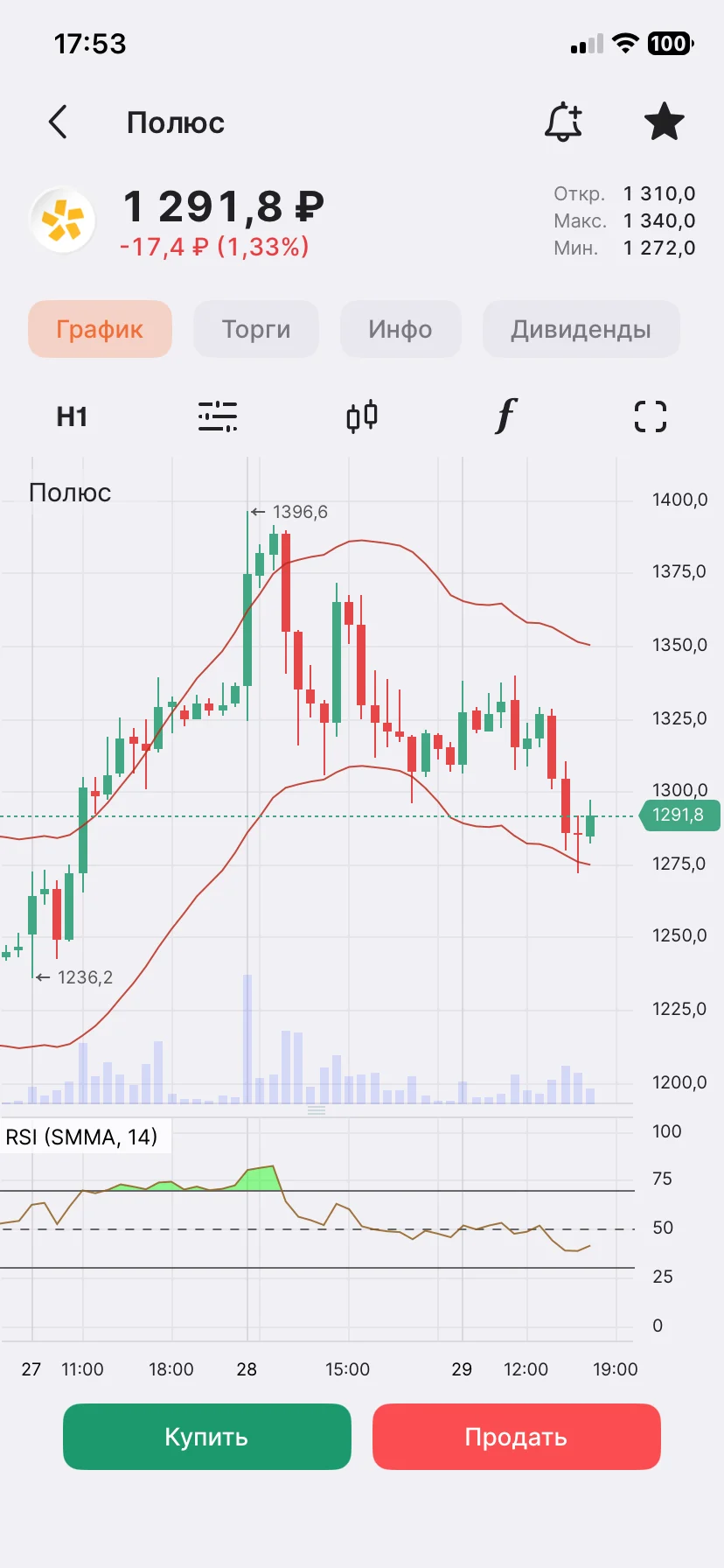Toggle the favorite star for Полюс
This screenshot has width=724, height=1568.
point(664,122)
